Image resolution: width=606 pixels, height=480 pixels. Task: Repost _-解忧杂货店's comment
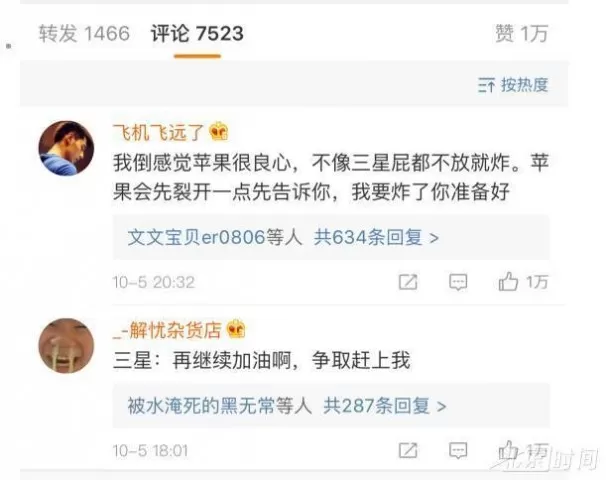point(408,449)
